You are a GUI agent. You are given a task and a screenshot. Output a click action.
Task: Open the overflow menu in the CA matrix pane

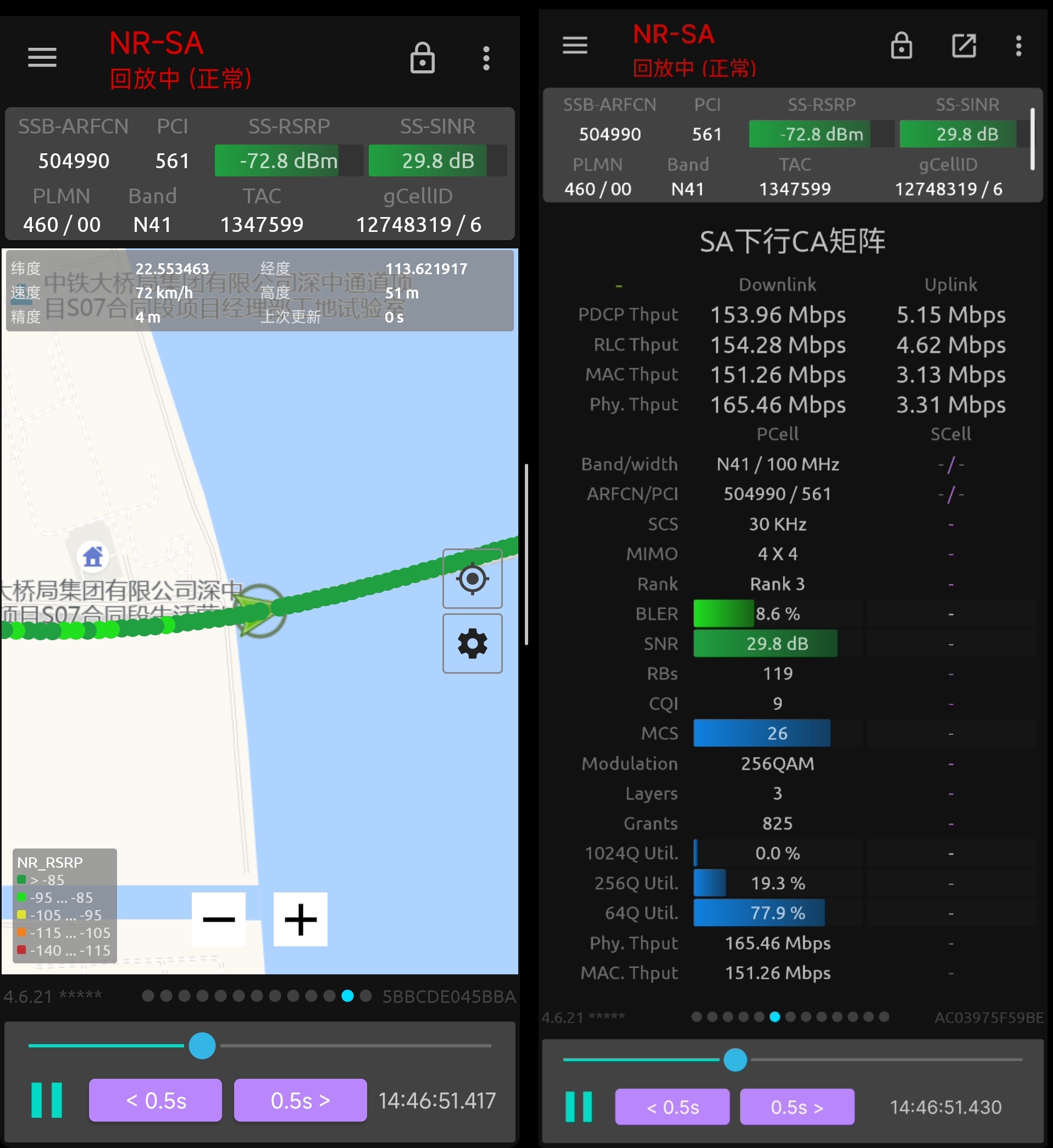(x=1019, y=46)
